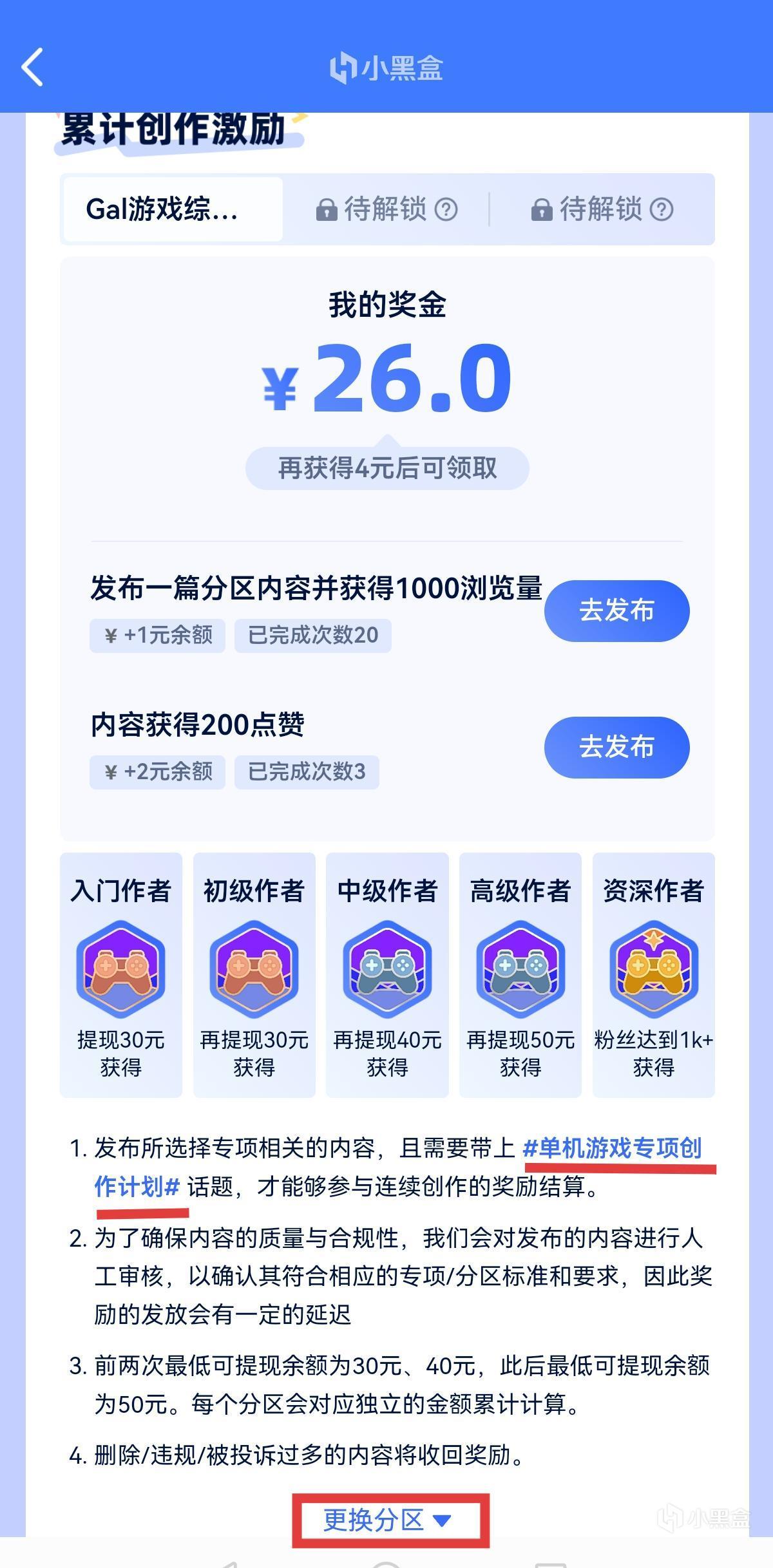
Task: Open the second locked 待解锁 tab
Action: pyautogui.click(x=601, y=209)
